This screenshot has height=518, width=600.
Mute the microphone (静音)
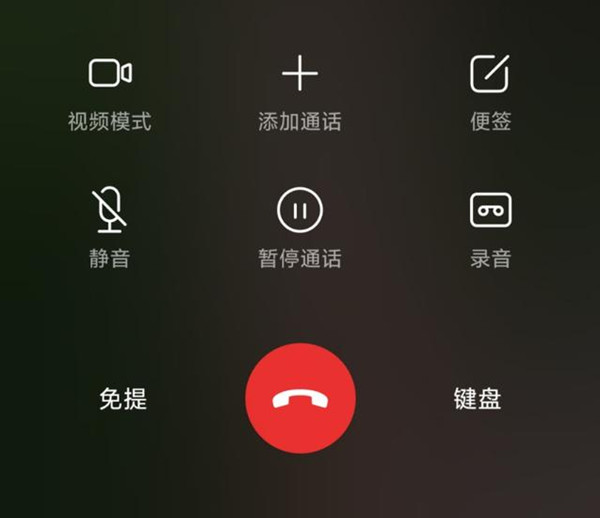point(110,211)
